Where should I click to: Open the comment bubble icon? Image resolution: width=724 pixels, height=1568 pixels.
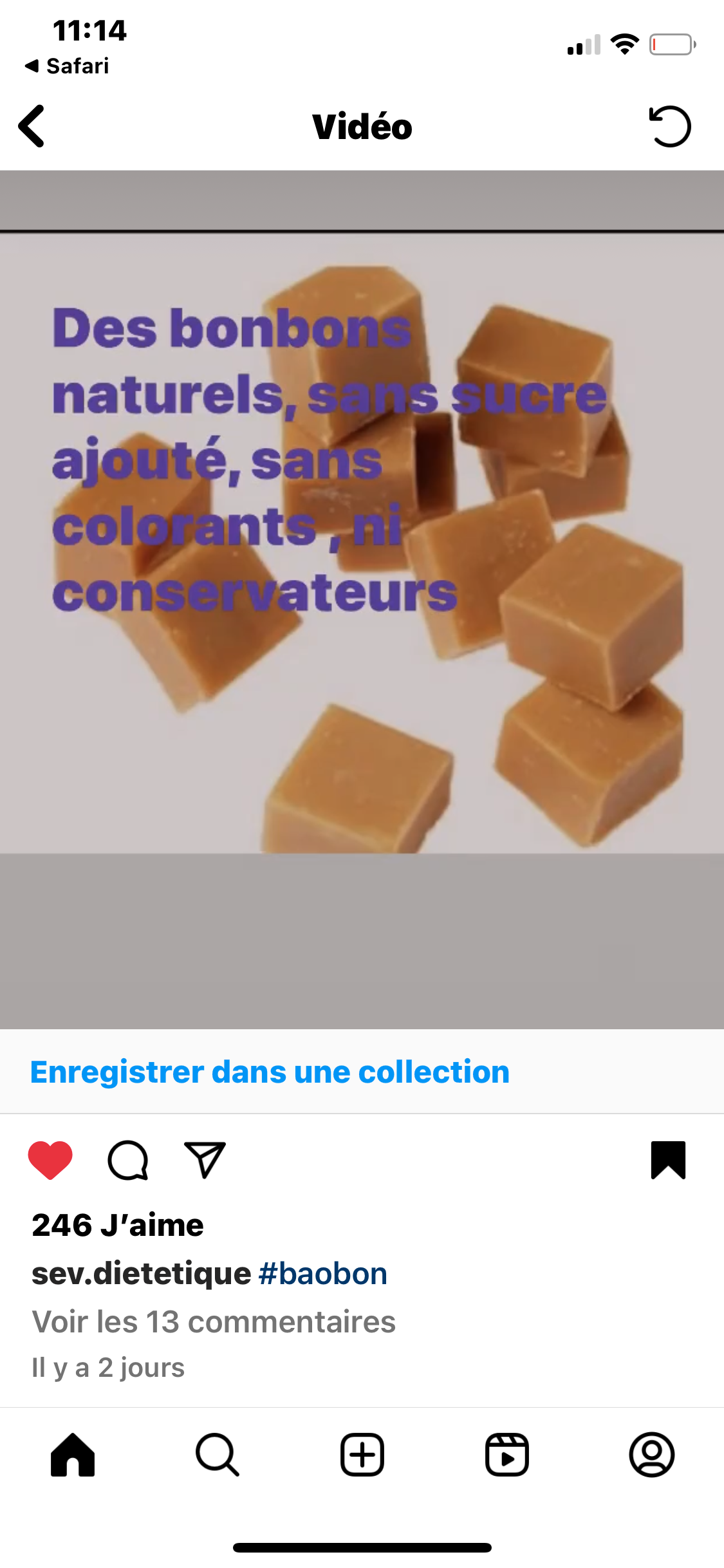(128, 1160)
